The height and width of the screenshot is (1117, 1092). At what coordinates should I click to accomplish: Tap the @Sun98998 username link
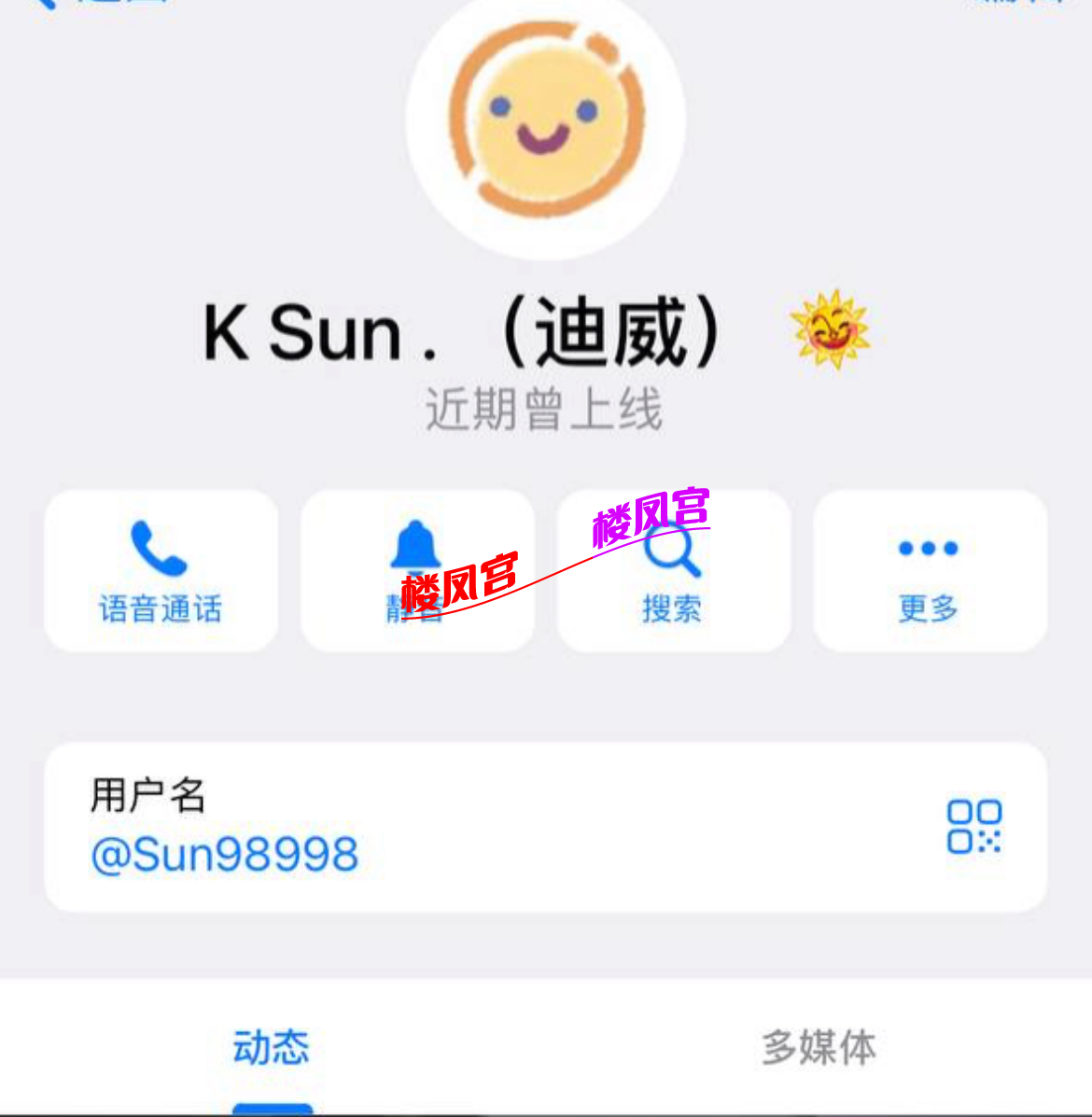pyautogui.click(x=225, y=854)
